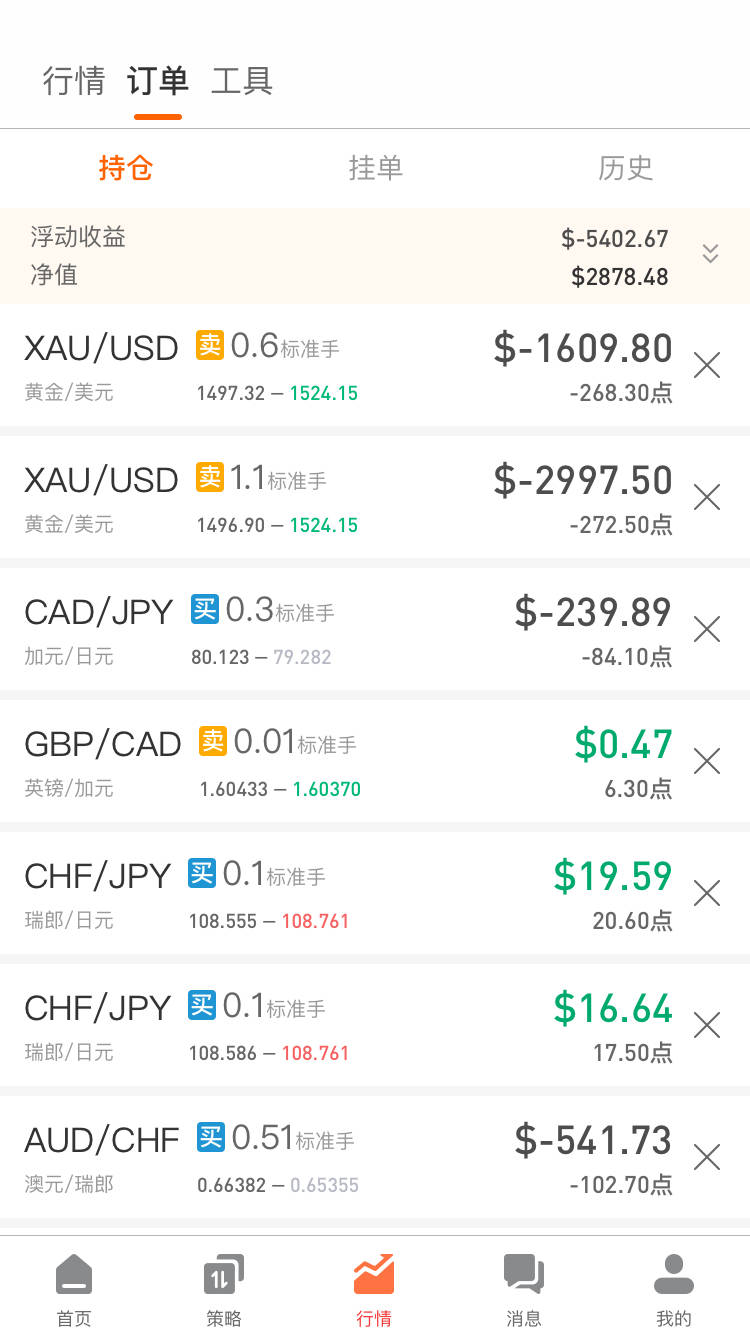Close the CAD/JPY 0.3 lot position
The height and width of the screenshot is (1334, 750).
[x=707, y=629]
